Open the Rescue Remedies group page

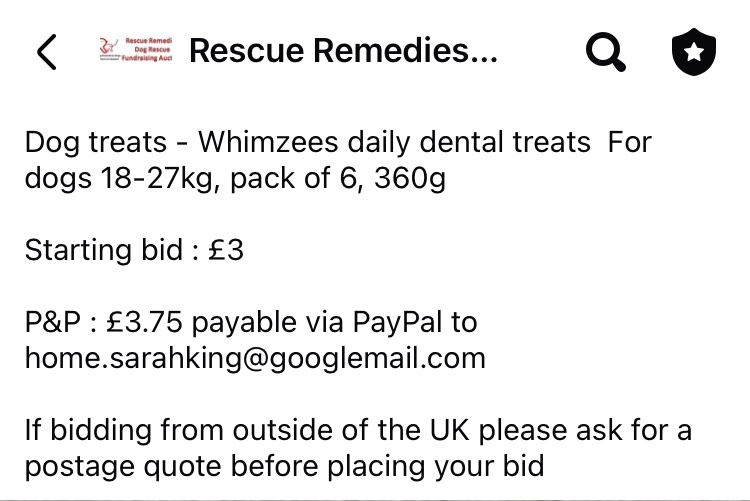[342, 51]
